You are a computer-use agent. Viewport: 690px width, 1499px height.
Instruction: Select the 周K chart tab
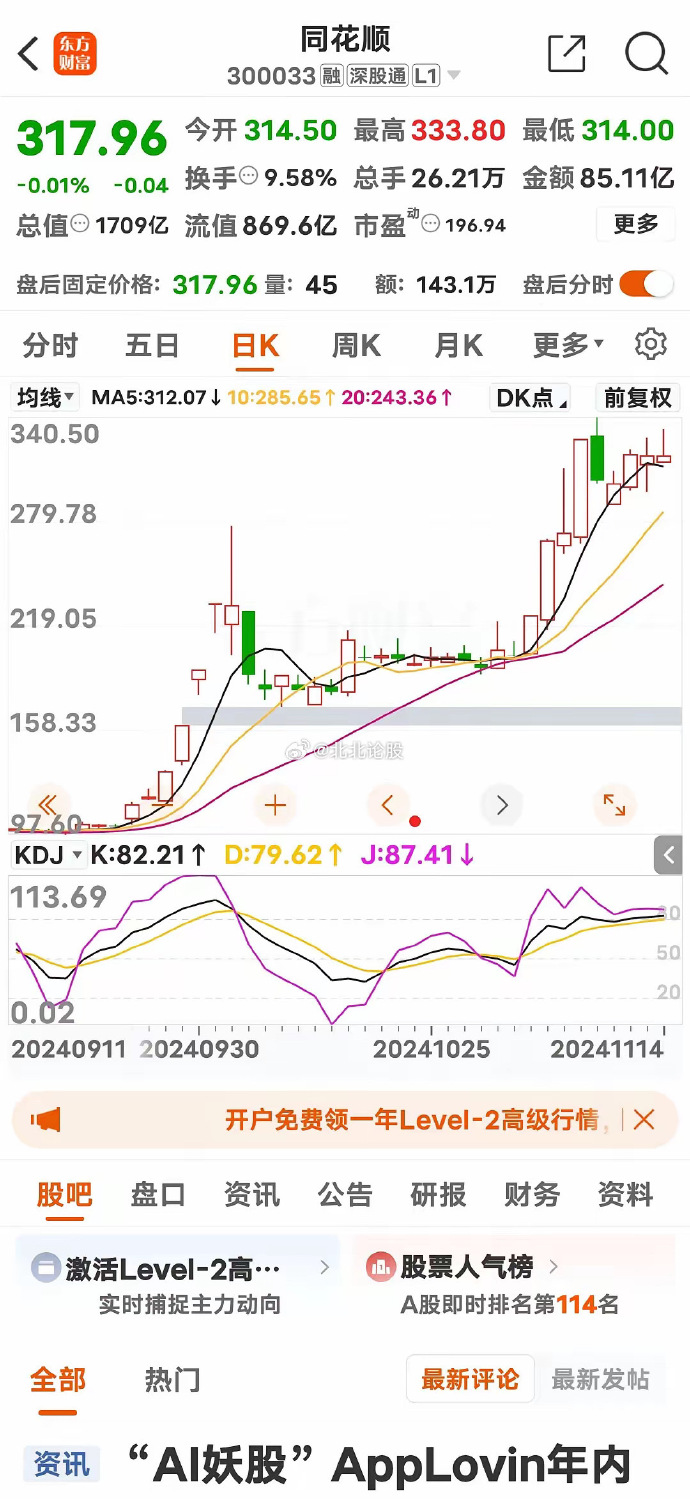click(x=356, y=346)
